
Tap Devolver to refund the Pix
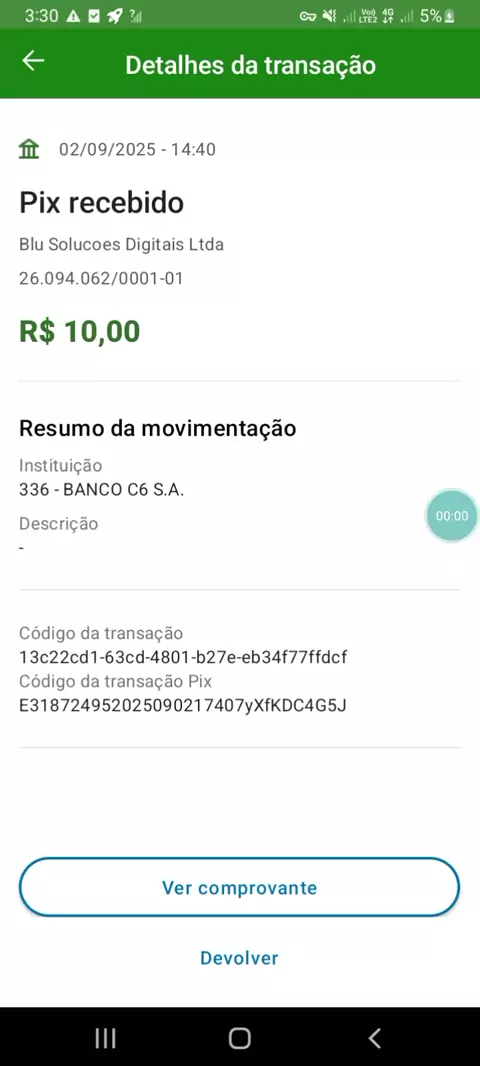[239, 958]
